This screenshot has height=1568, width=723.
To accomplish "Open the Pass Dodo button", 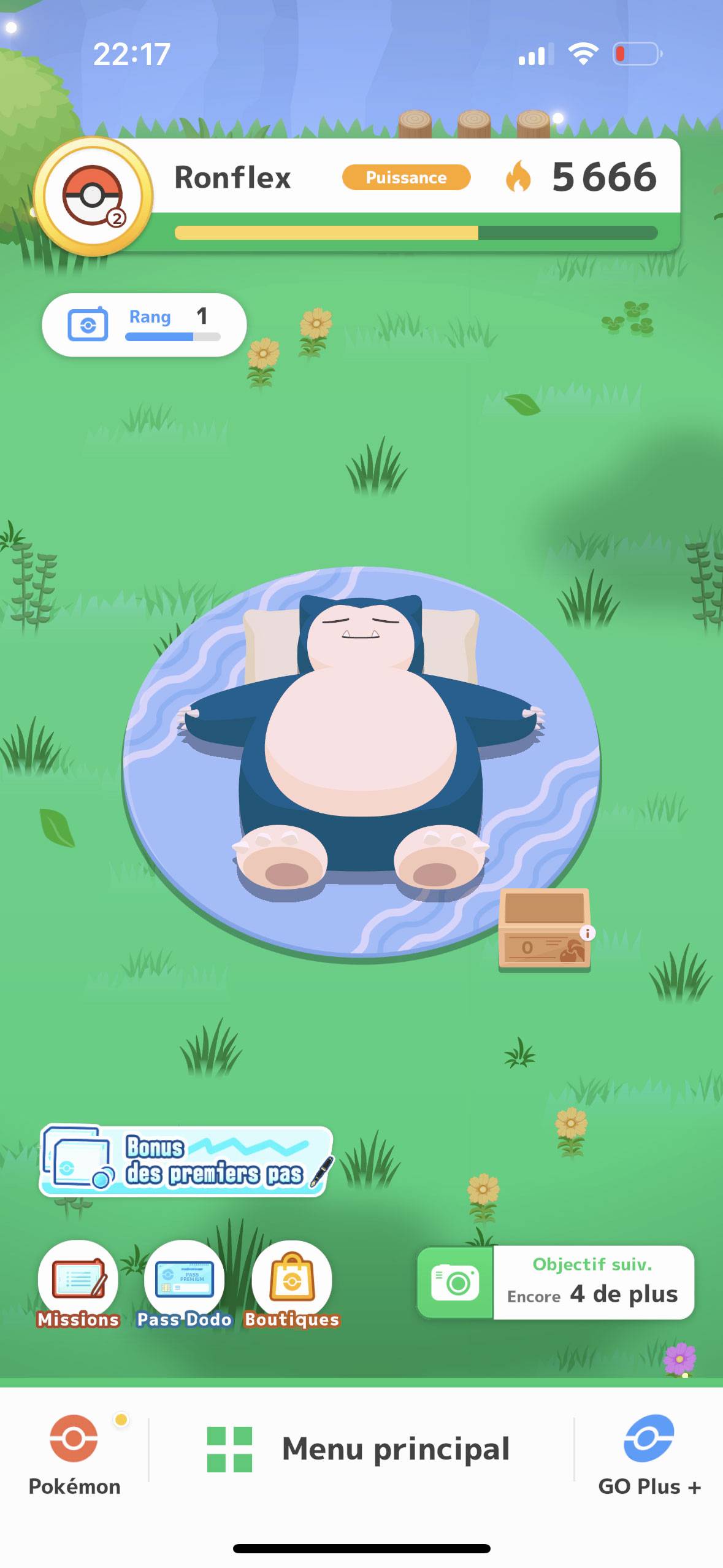I will 184,1284.
